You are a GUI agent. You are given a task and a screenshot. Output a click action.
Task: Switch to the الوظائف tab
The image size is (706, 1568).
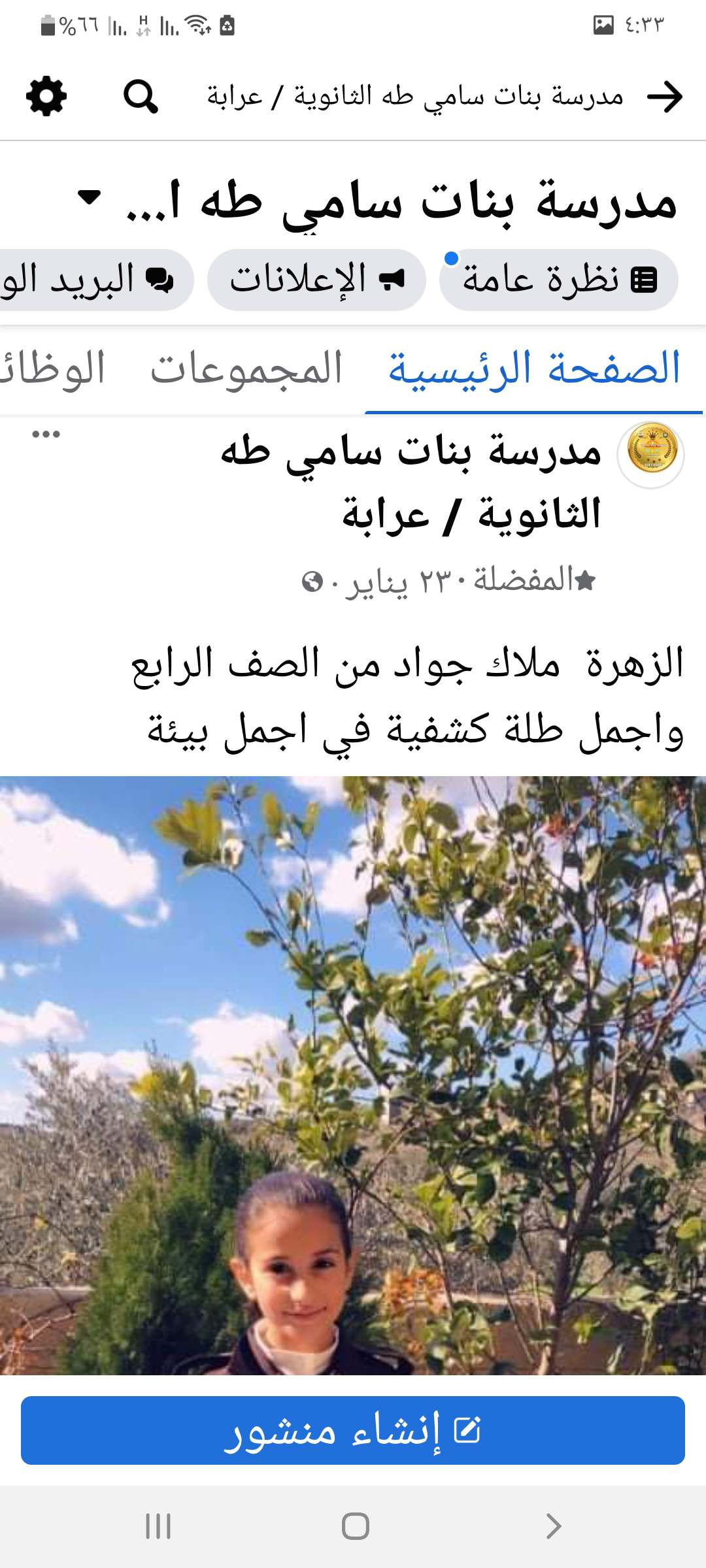pyautogui.click(x=52, y=369)
